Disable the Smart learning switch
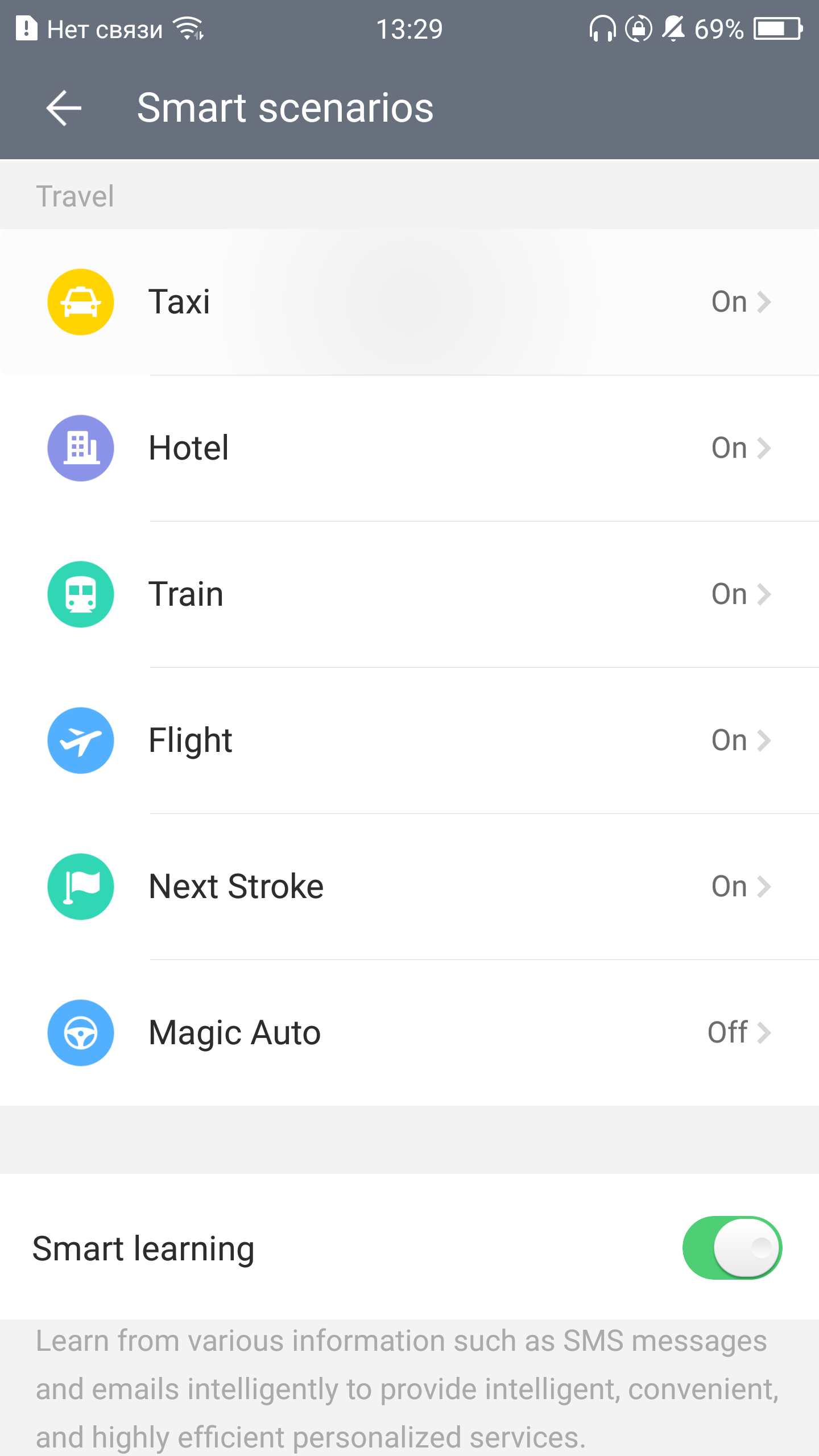Image resolution: width=819 pixels, height=1456 pixels. (x=732, y=1248)
